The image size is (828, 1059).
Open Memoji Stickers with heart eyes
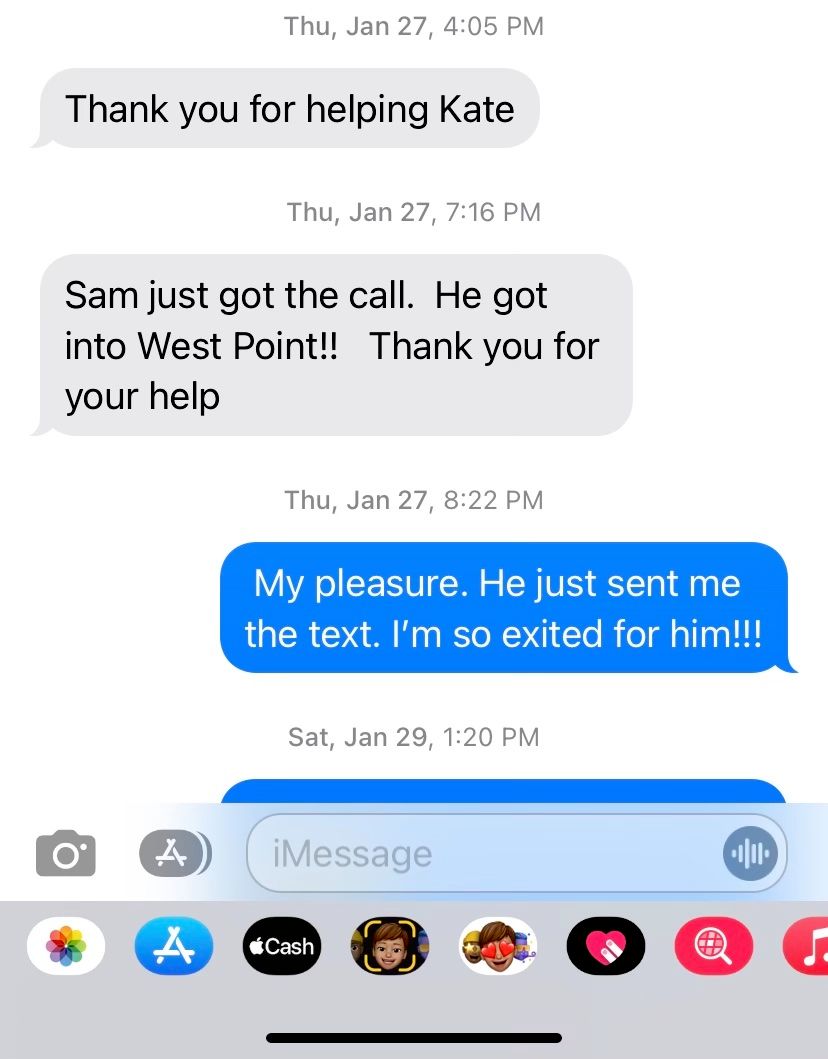pyautogui.click(x=498, y=945)
